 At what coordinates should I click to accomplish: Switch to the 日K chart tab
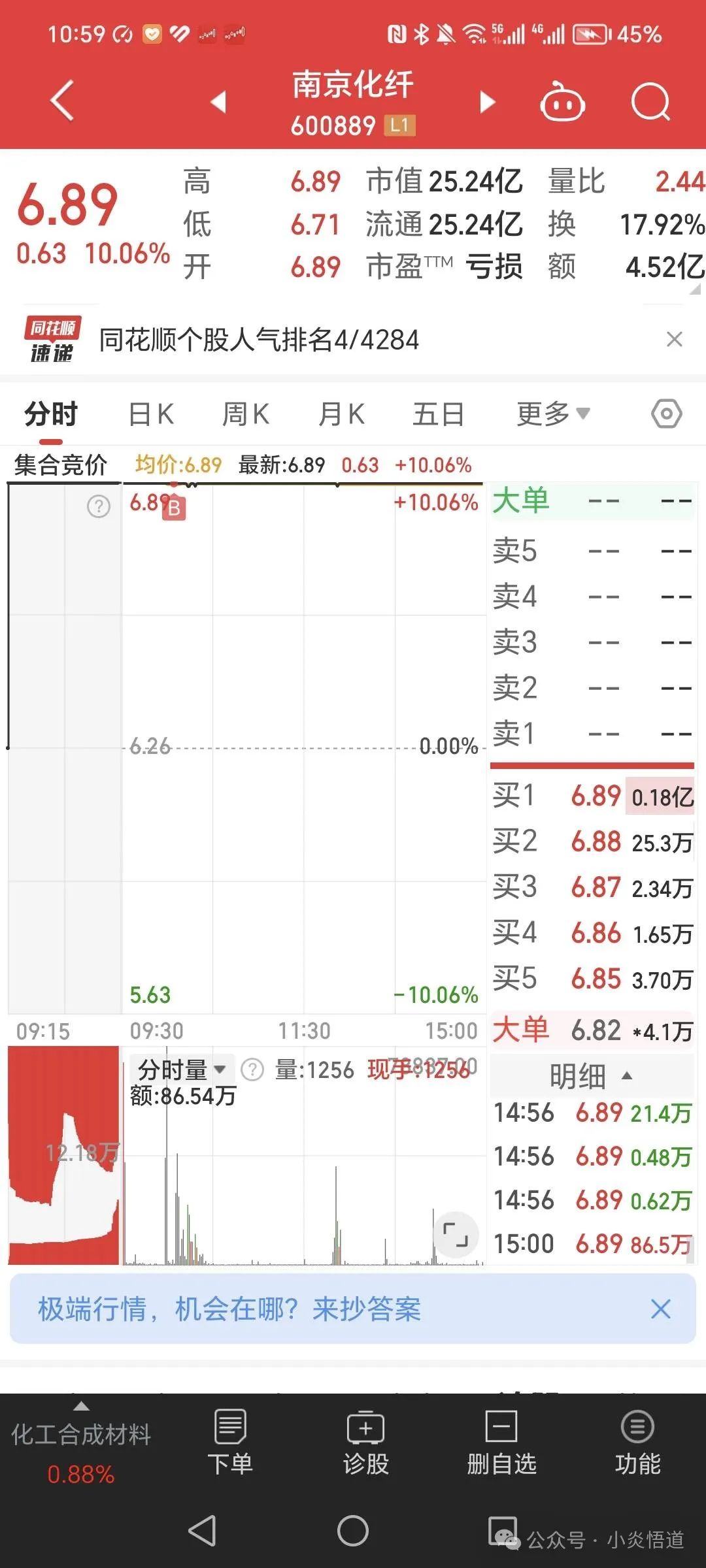151,414
